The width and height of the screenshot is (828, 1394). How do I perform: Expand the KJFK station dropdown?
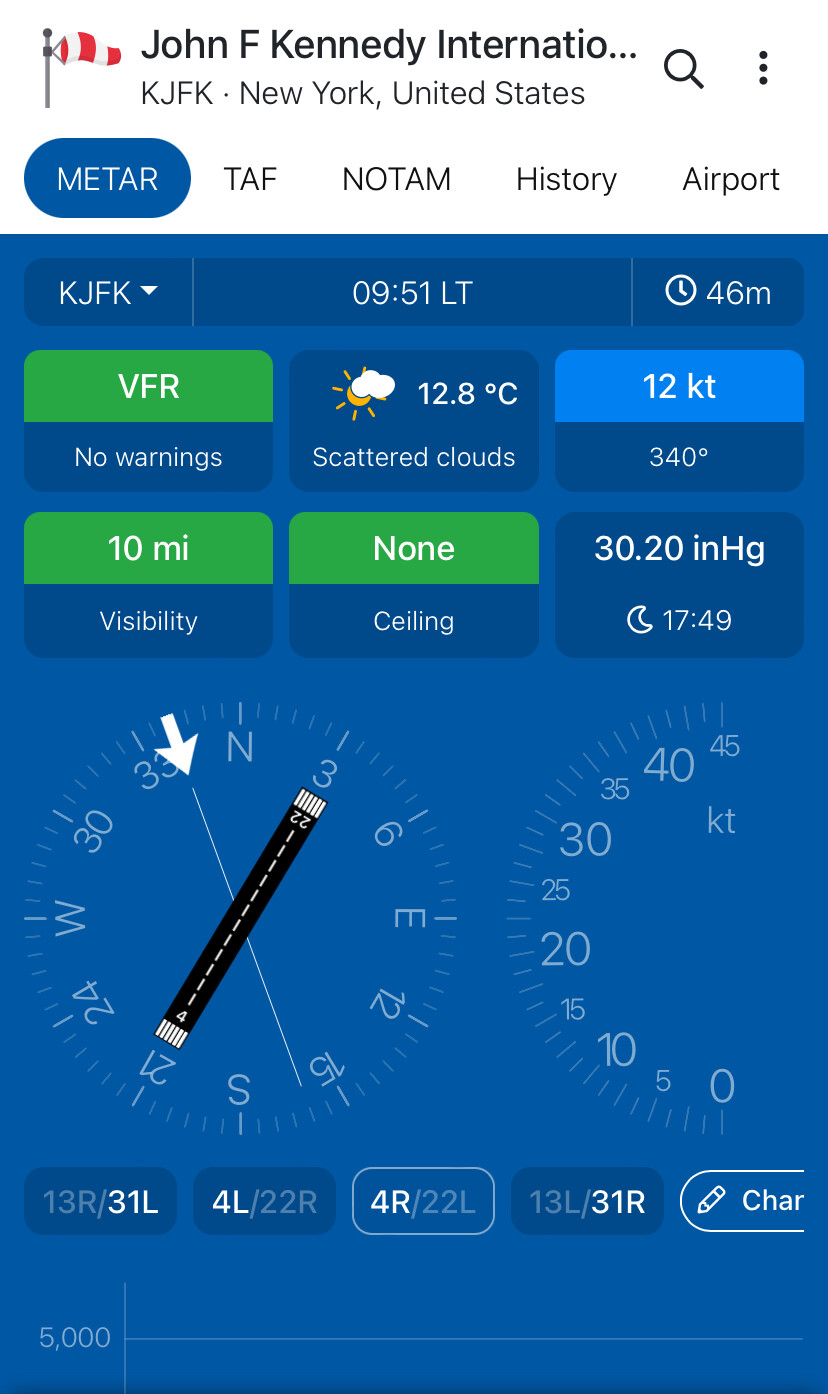coord(108,293)
